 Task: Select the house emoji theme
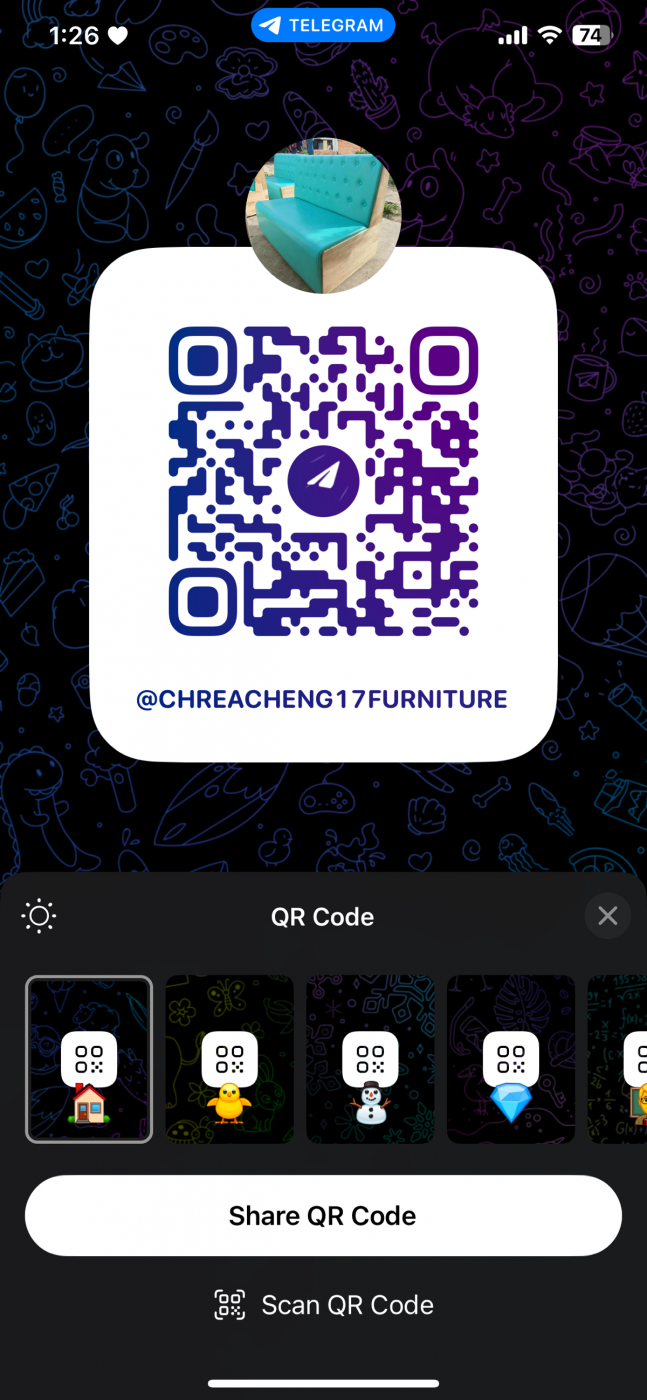coord(89,1059)
